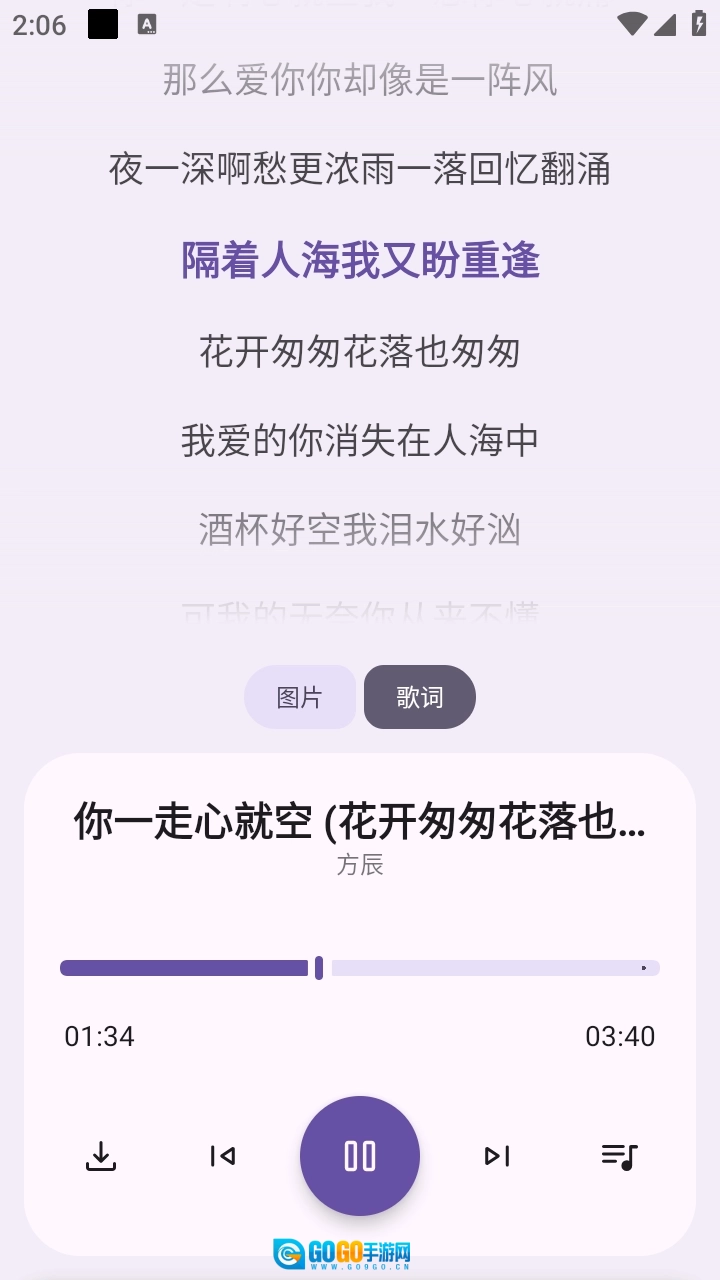The width and height of the screenshot is (720, 1280).
Task: Switch to the 图片 tab
Action: pyautogui.click(x=300, y=697)
